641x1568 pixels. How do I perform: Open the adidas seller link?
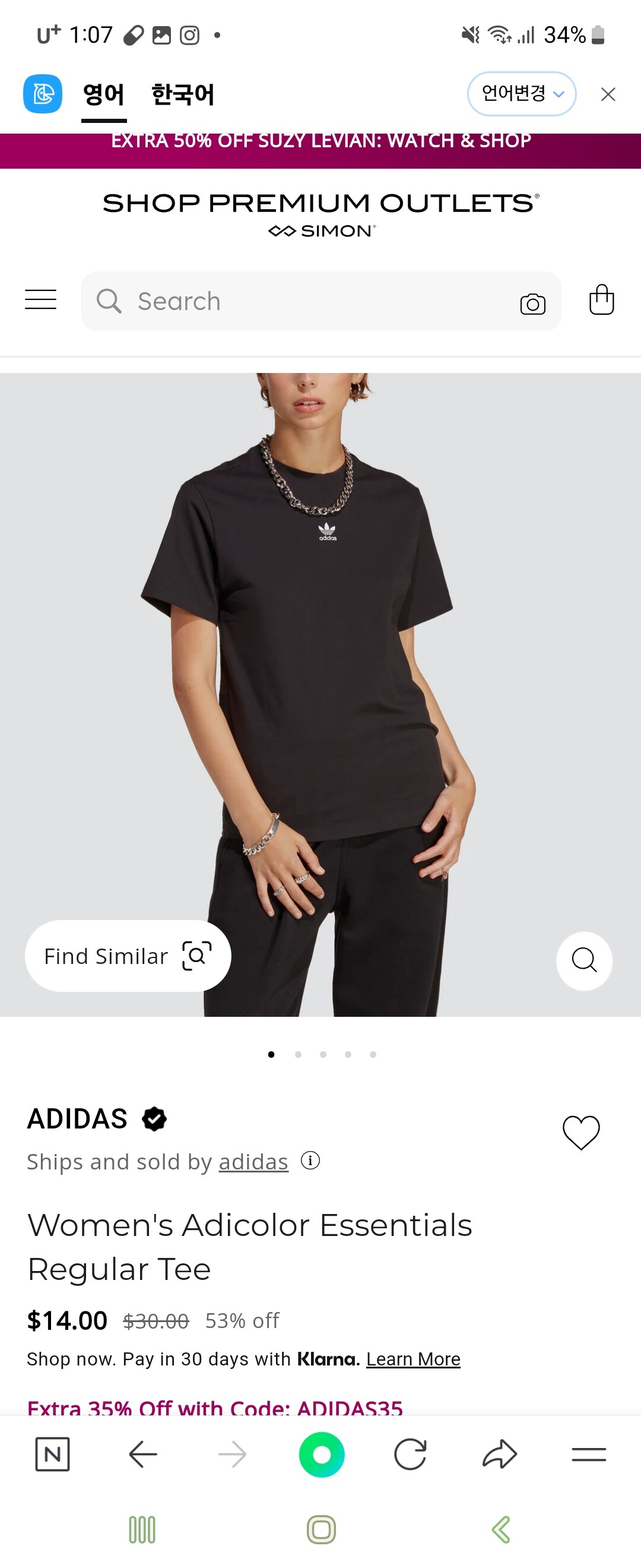(x=253, y=1162)
